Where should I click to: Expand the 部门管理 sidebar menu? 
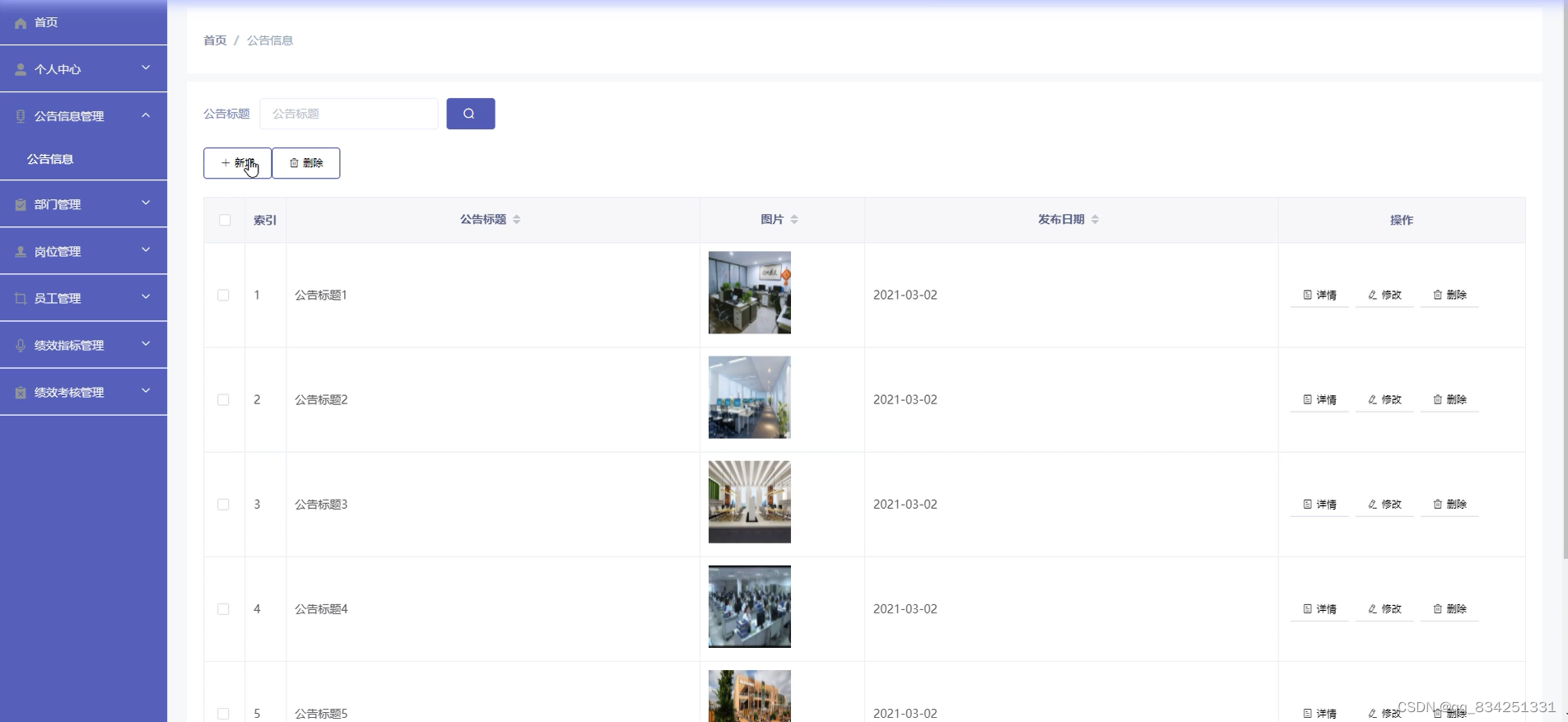(x=82, y=204)
